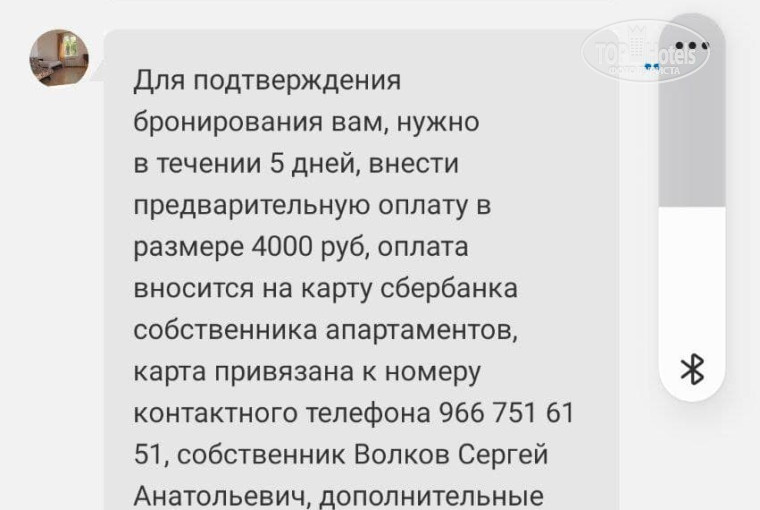
Task: Open the sender's profile avatar
Action: (x=59, y=58)
